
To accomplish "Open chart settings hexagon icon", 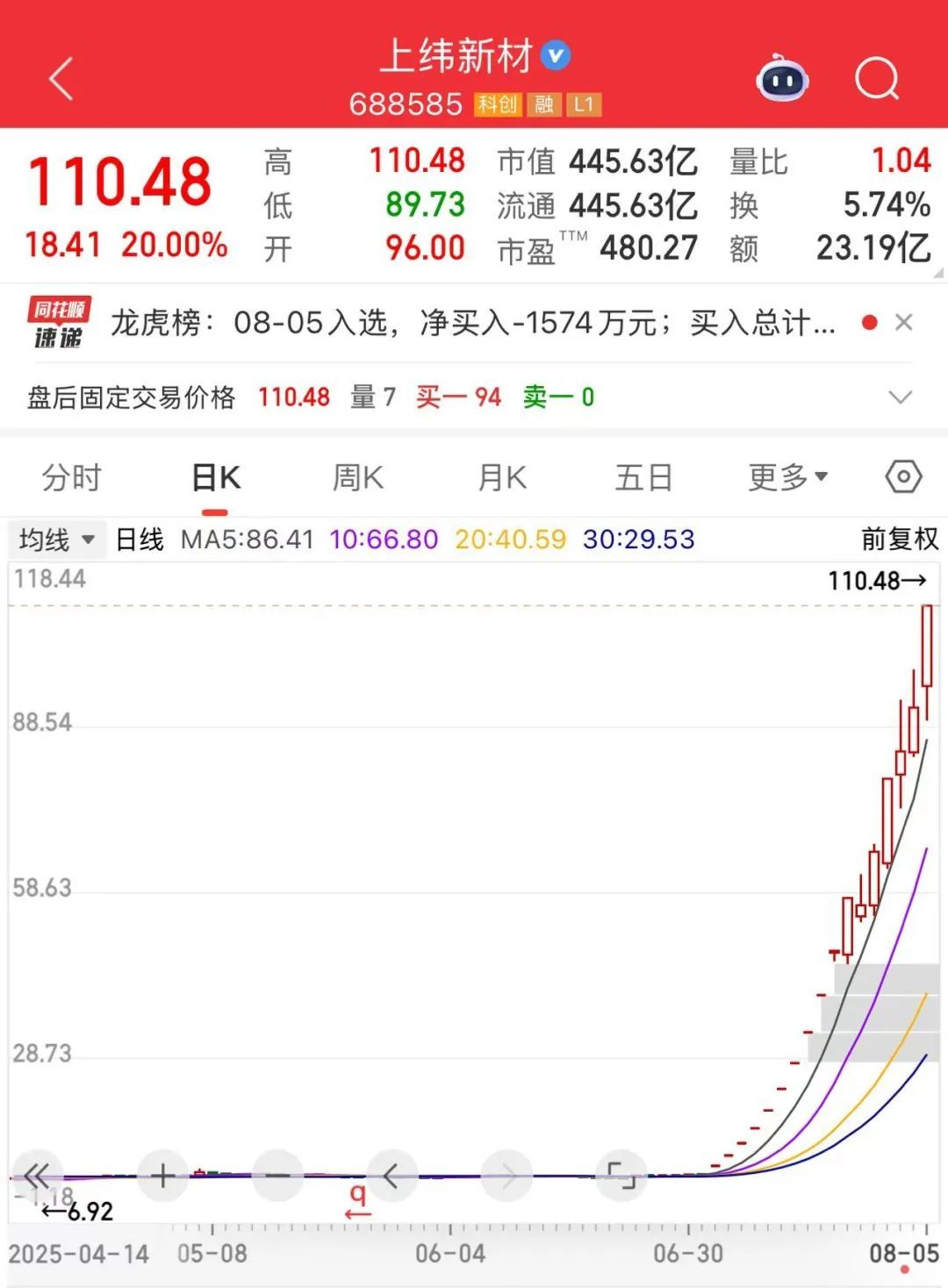I will tap(903, 477).
